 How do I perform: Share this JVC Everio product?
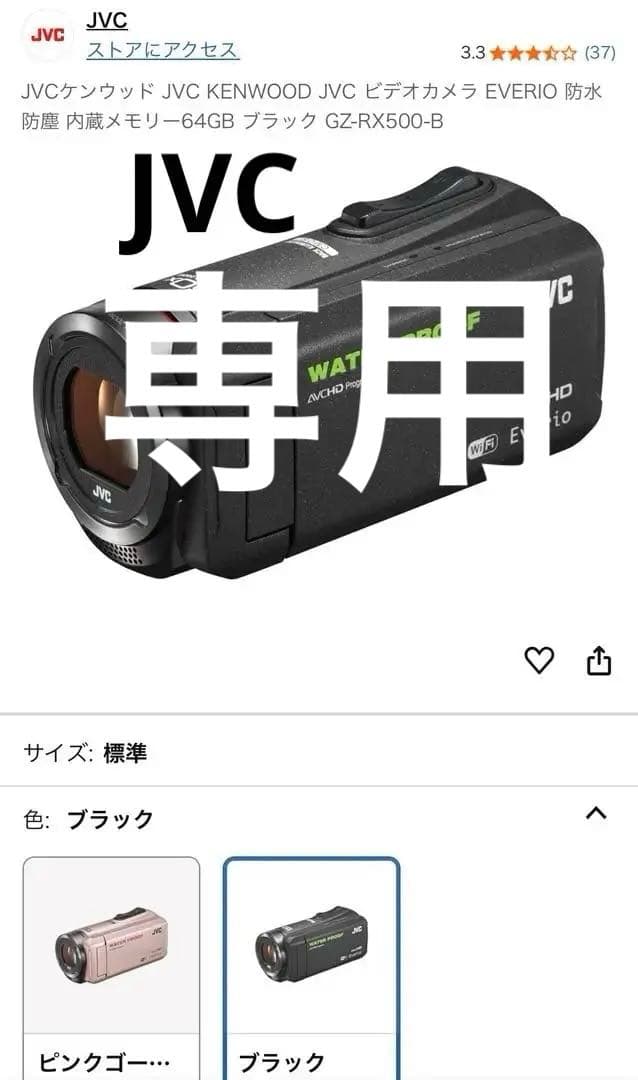598,660
